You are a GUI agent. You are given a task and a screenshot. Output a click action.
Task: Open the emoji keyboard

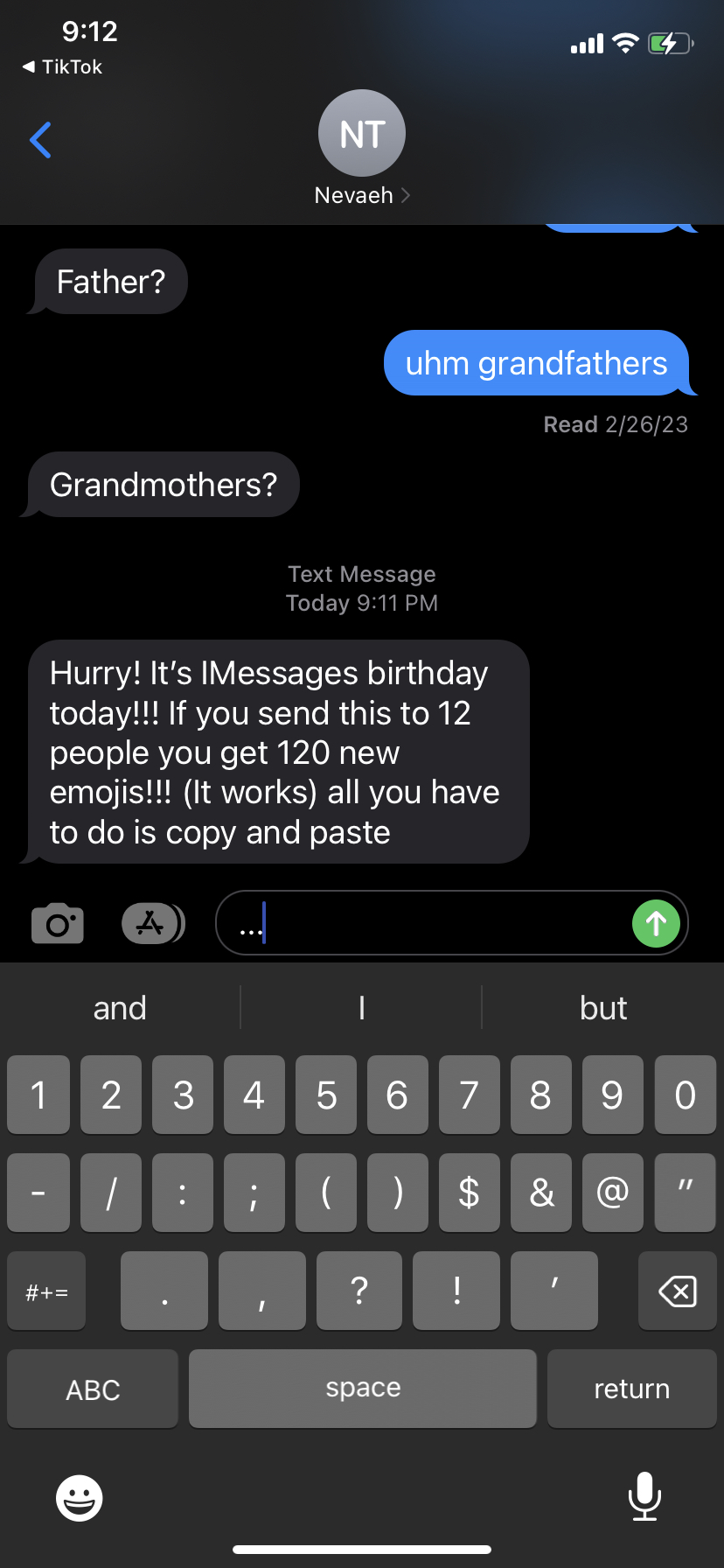(80, 1497)
